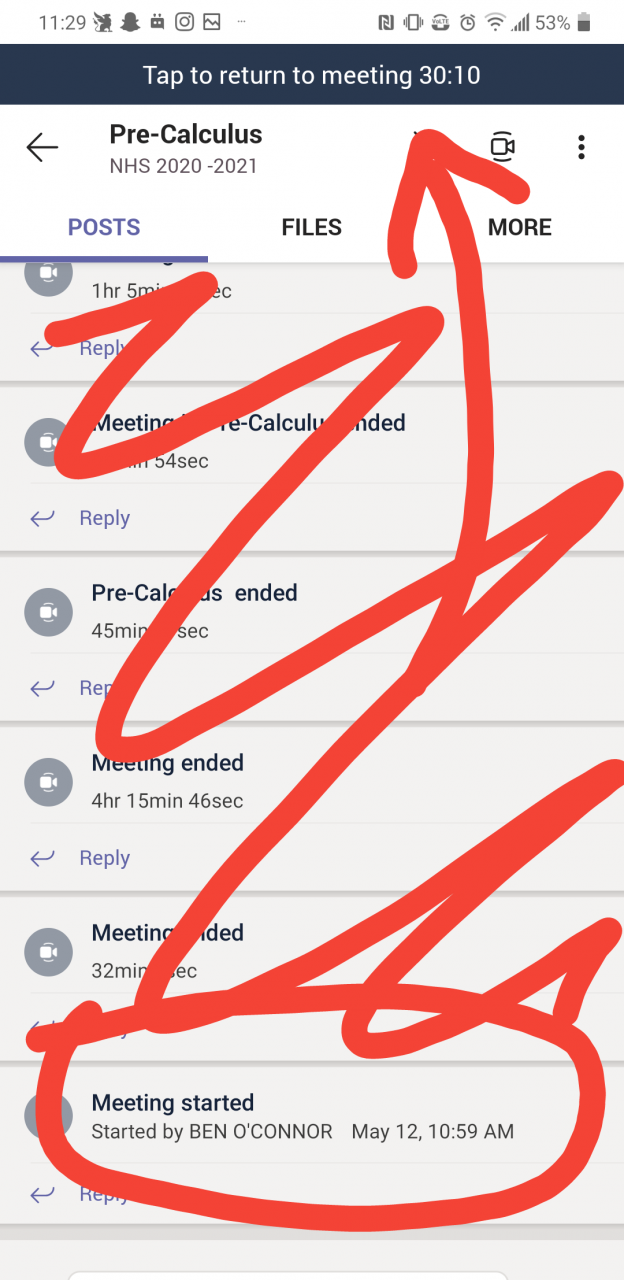
Task: Tap the banner to return to meeting
Action: tap(312, 75)
